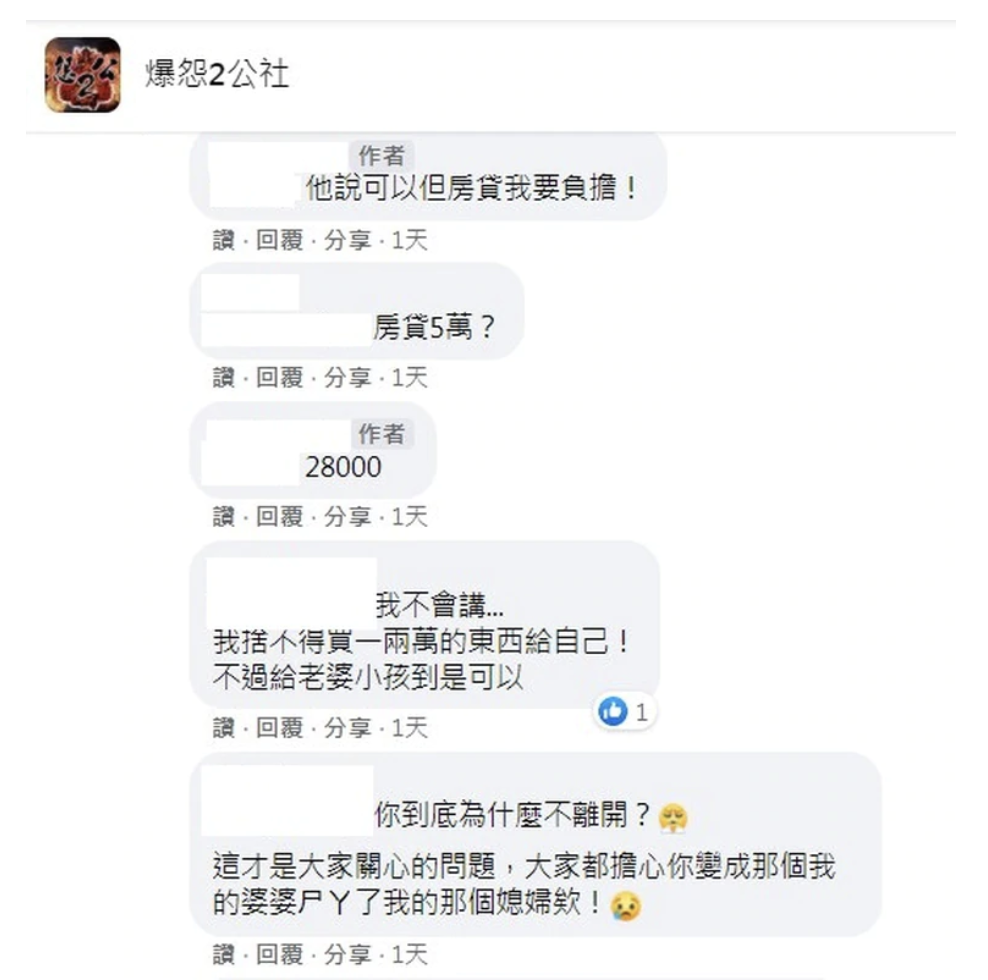Tap the 爆怨2公社 group avatar
Image resolution: width=988 pixels, height=980 pixels.
(x=82, y=75)
